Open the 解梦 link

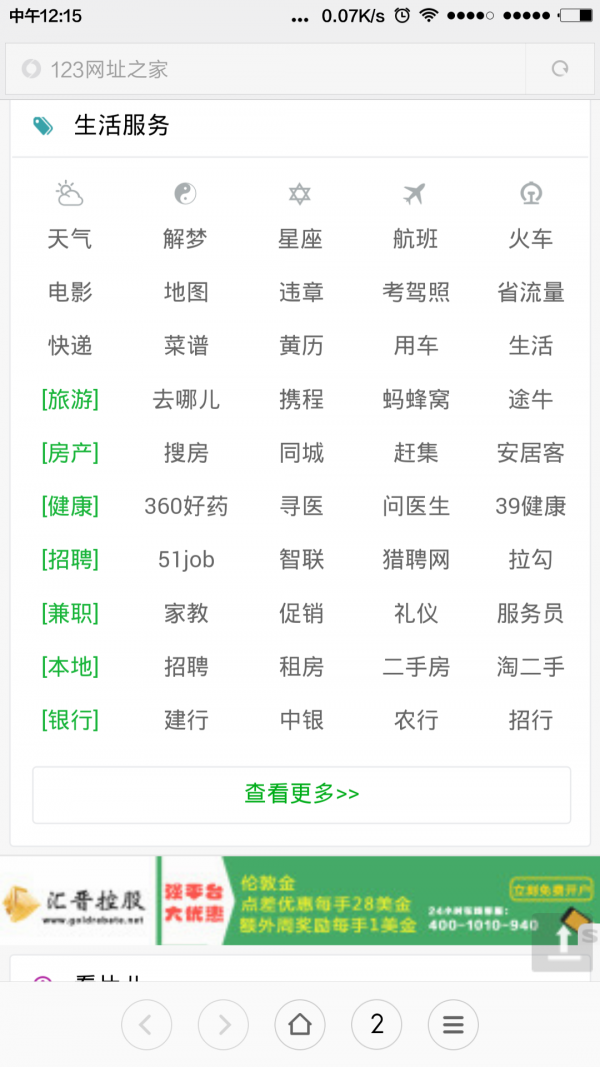click(186, 239)
